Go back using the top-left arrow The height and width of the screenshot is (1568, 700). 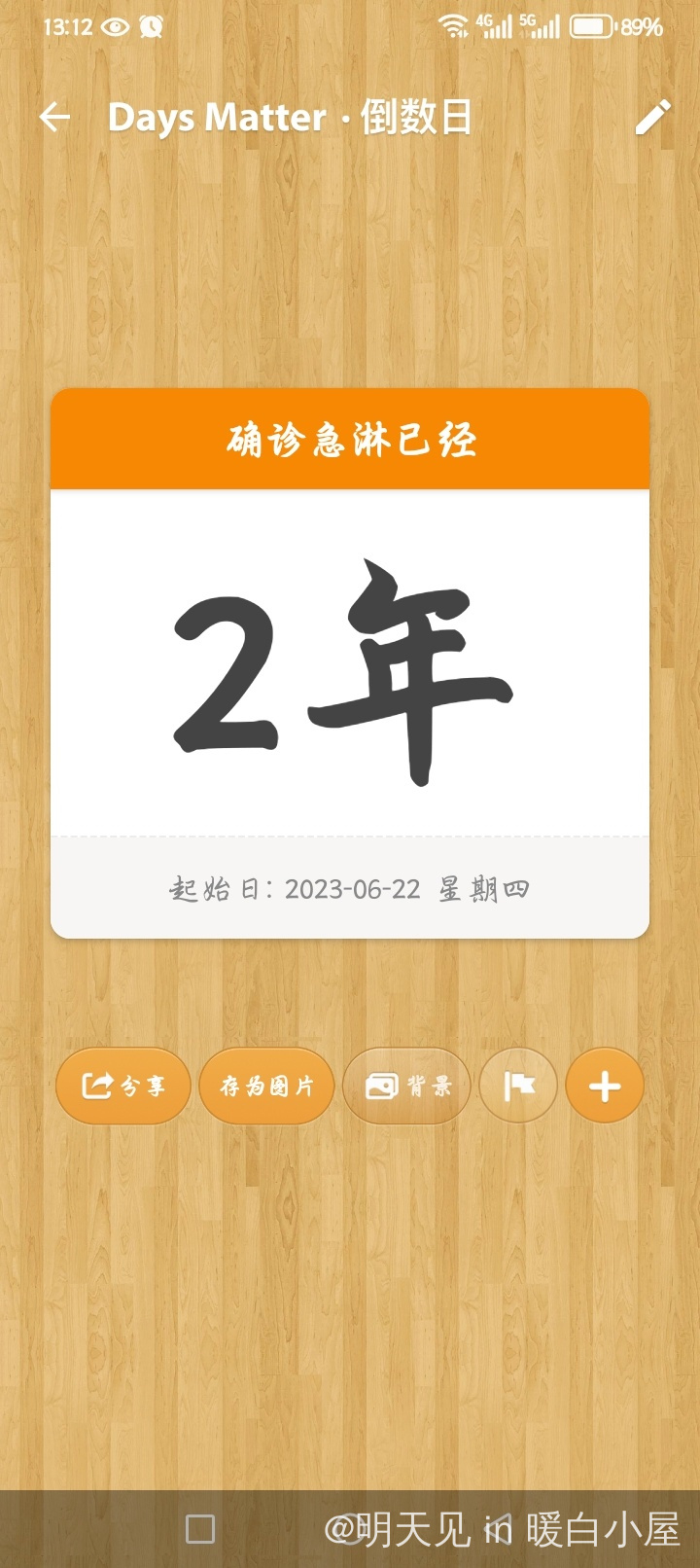(x=55, y=118)
